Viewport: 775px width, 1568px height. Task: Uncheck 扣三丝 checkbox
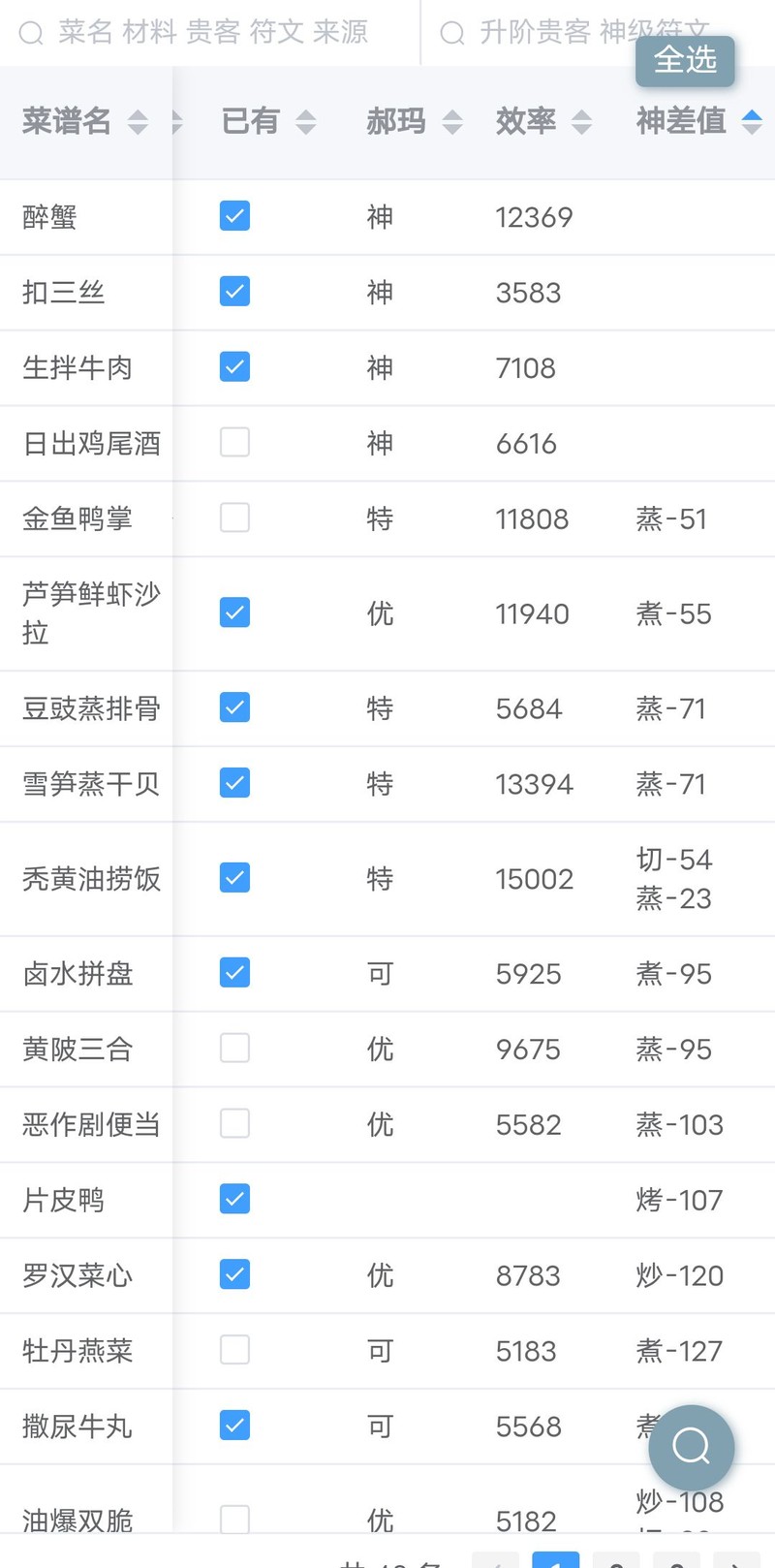234,292
